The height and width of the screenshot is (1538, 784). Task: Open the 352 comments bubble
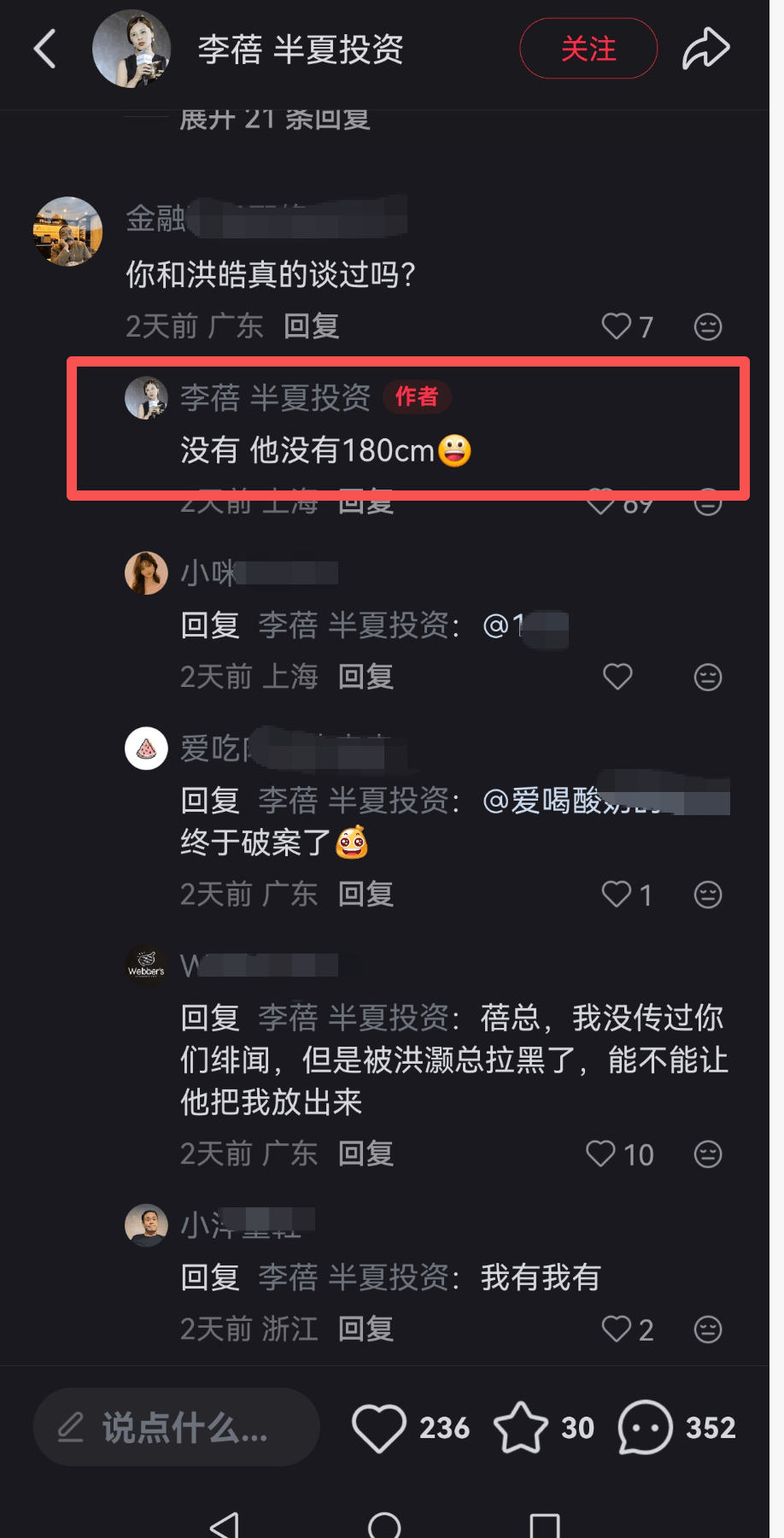click(x=647, y=1427)
